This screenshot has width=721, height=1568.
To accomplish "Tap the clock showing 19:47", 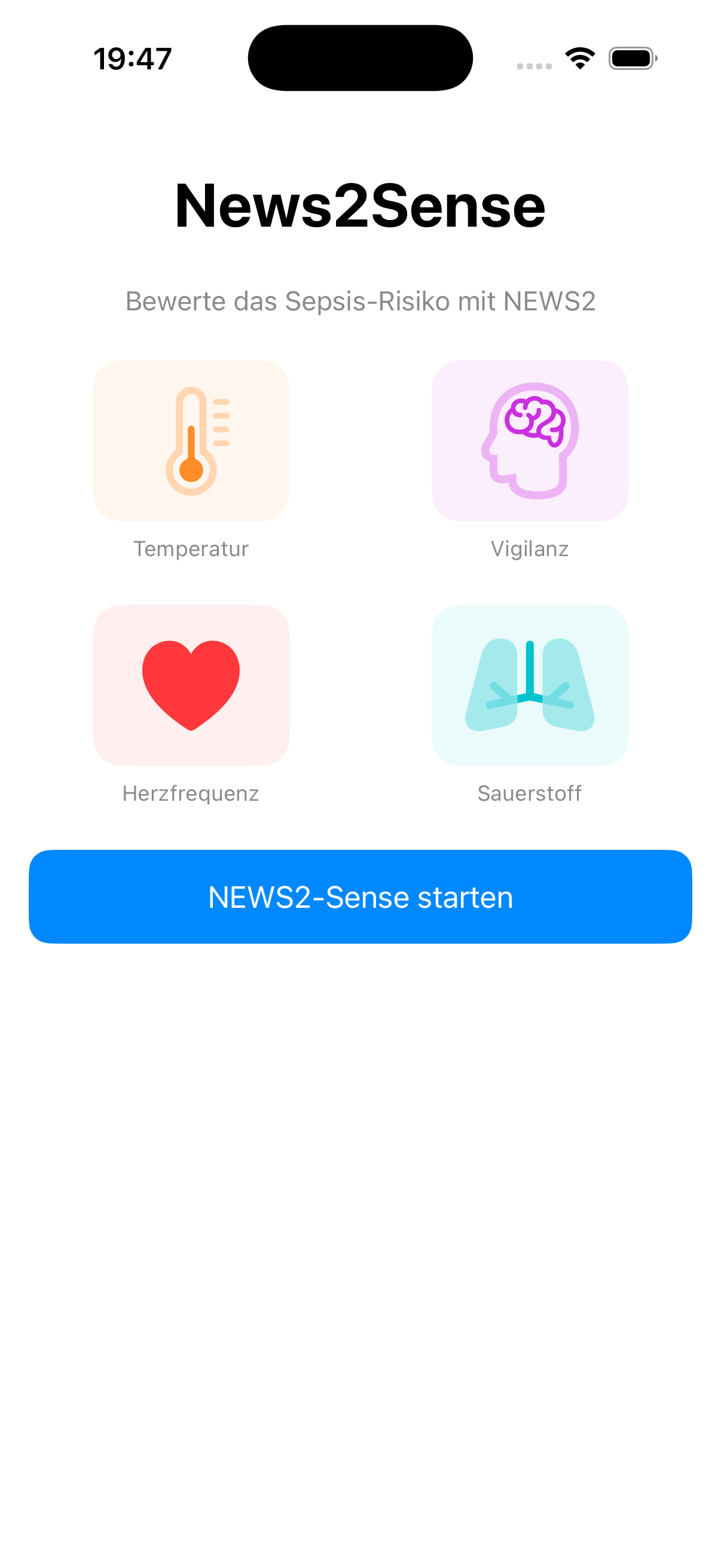I will (x=132, y=58).
